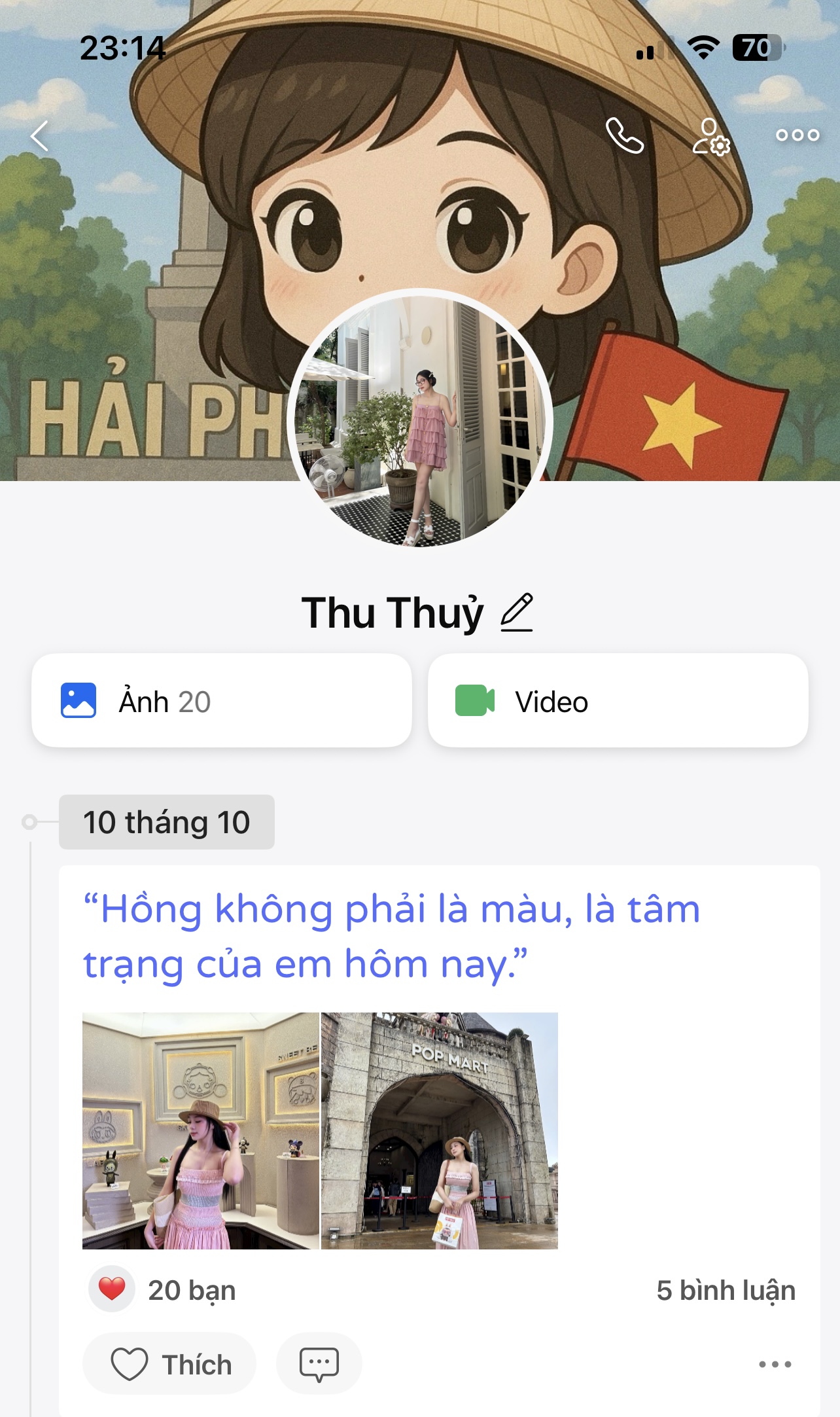Open the 5 bình luận comments
Screen dimensions: 840x1417
[726, 1291]
